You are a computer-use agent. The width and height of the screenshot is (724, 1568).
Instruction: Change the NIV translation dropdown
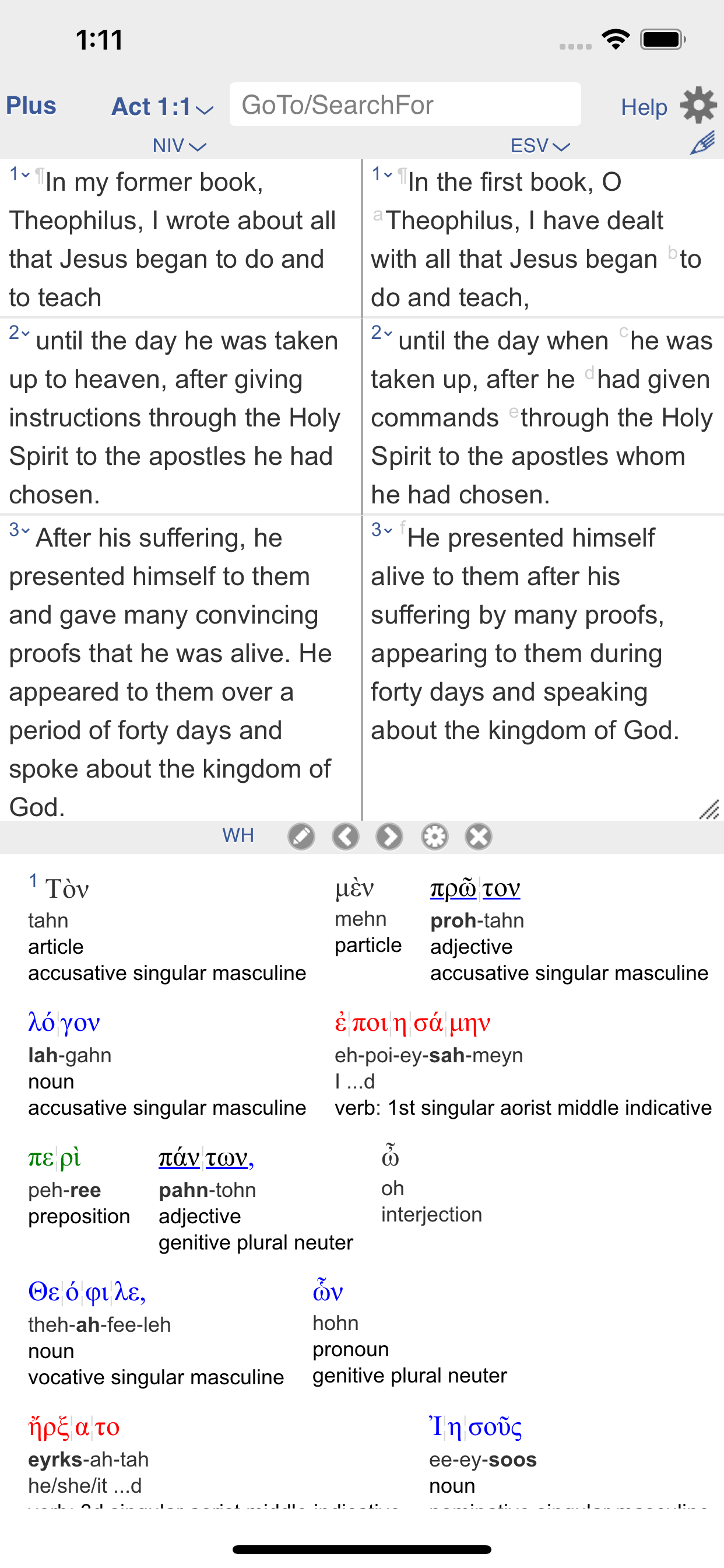coord(180,146)
